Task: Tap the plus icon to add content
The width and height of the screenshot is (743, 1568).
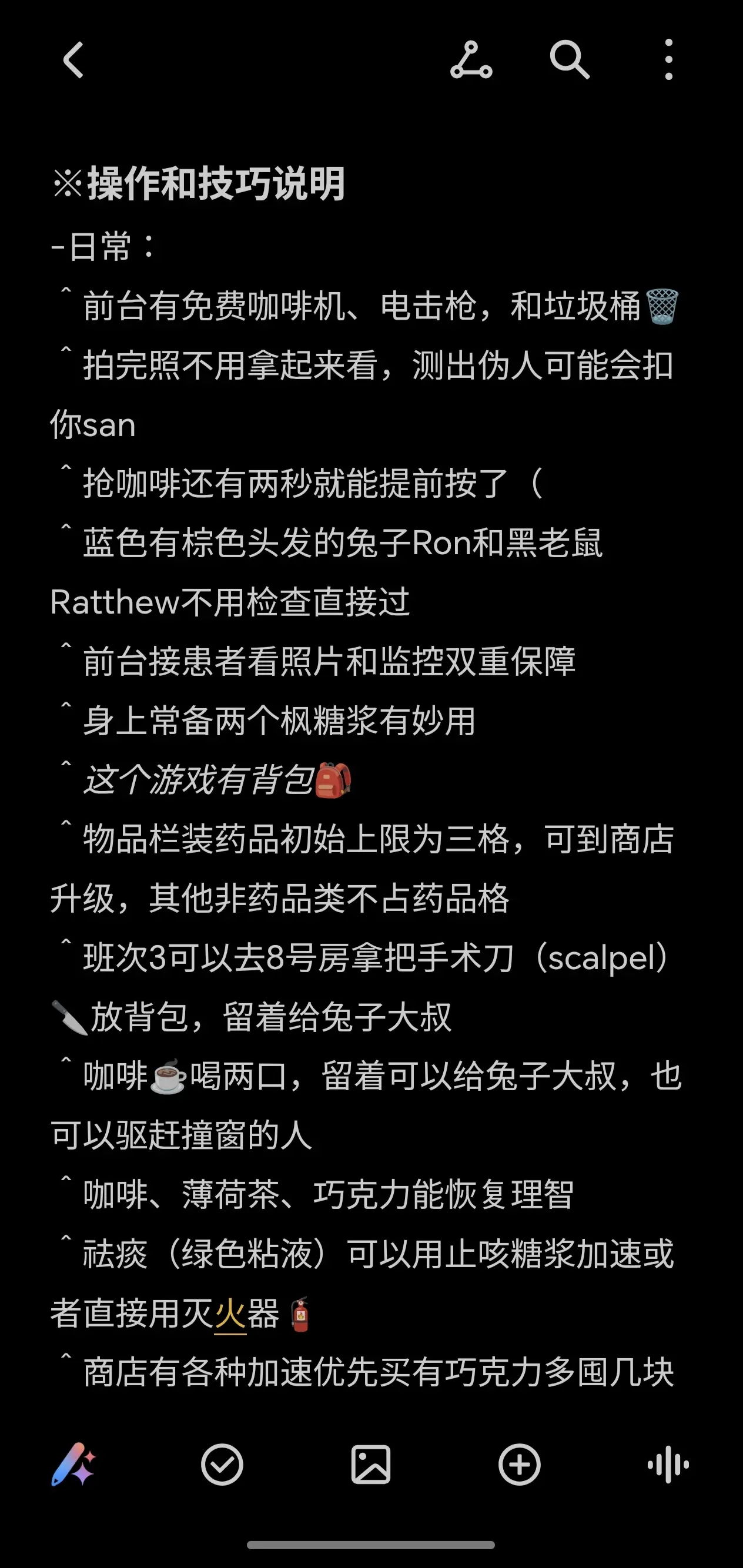Action: coord(519,1465)
